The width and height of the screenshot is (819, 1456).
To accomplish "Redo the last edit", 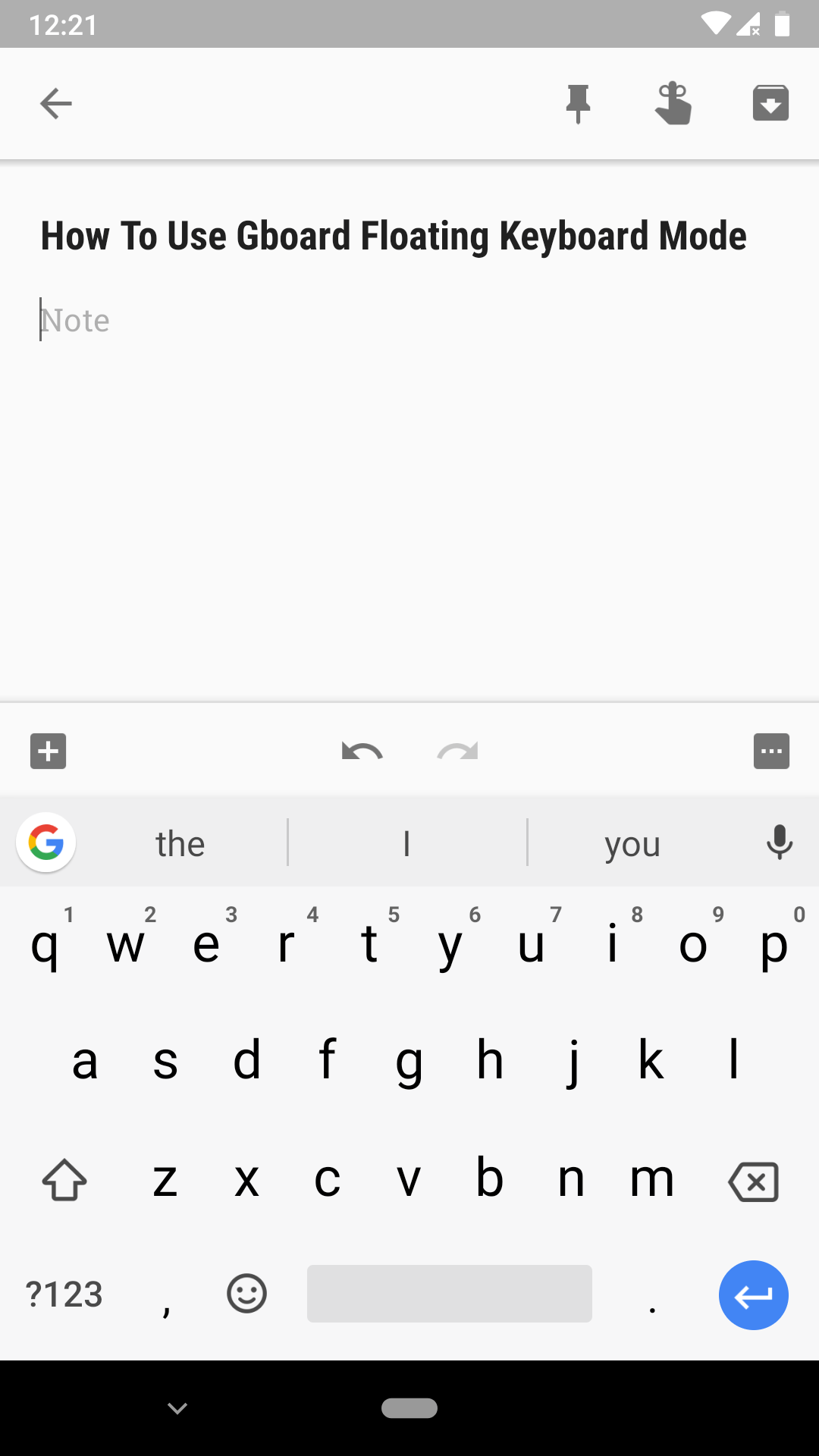I will click(457, 752).
